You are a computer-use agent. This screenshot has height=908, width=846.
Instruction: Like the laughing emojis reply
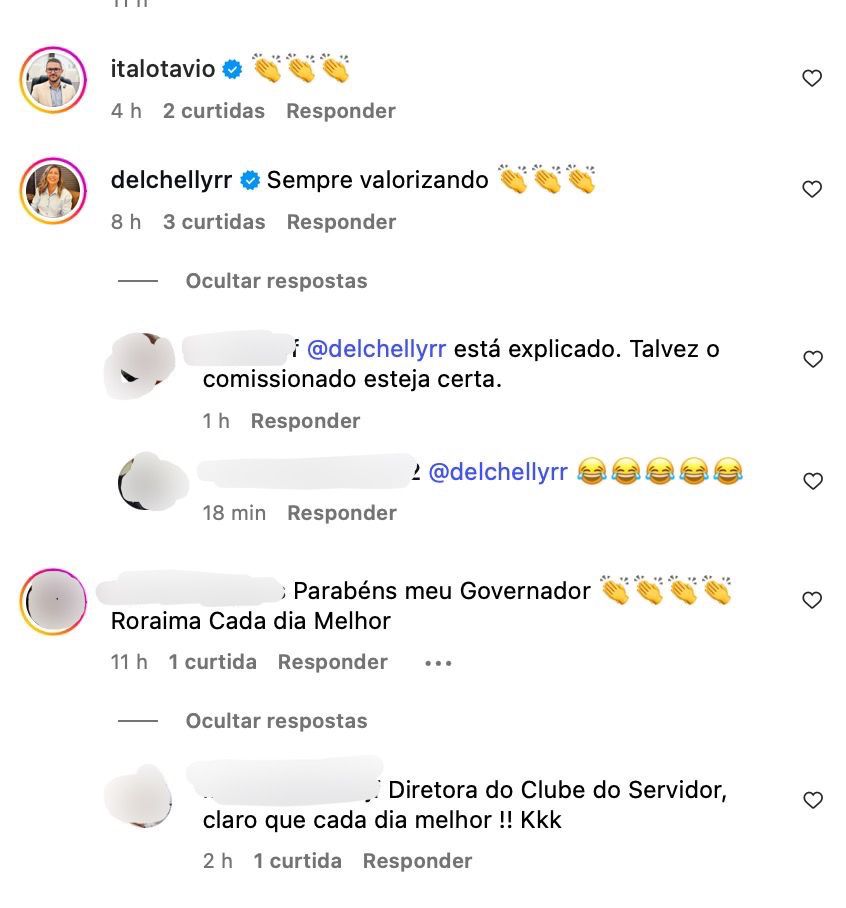click(x=812, y=481)
